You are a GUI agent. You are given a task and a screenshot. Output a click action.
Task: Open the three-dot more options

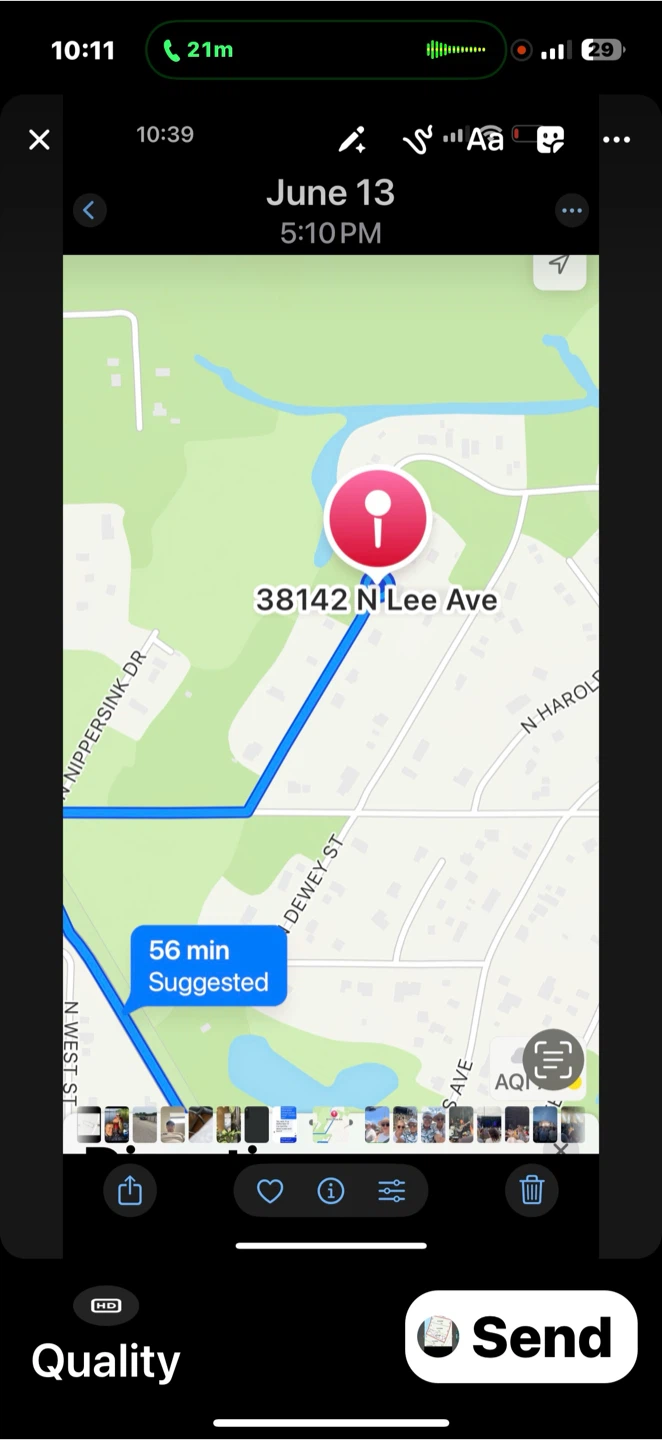617,140
